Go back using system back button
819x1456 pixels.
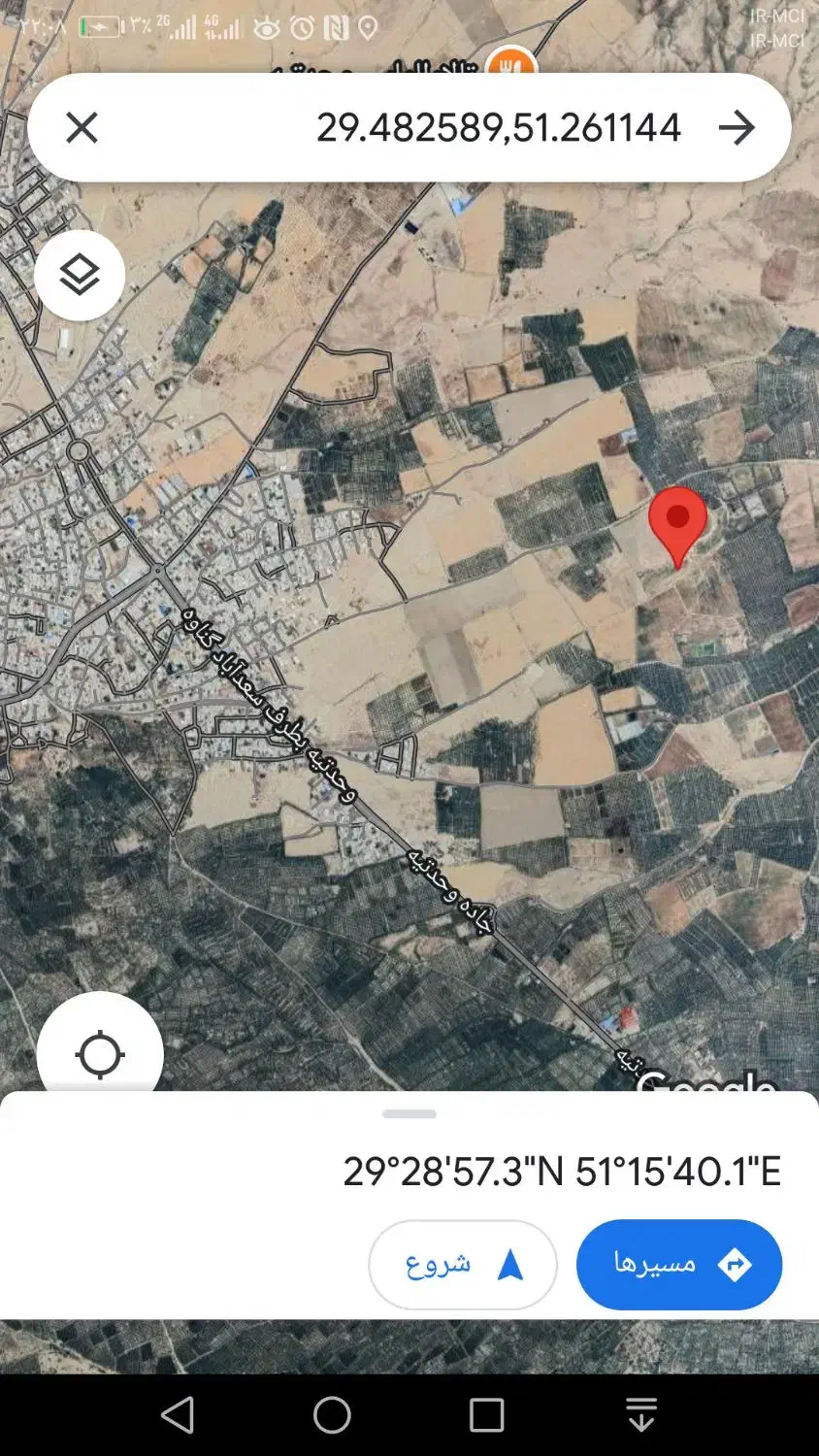[178, 1415]
